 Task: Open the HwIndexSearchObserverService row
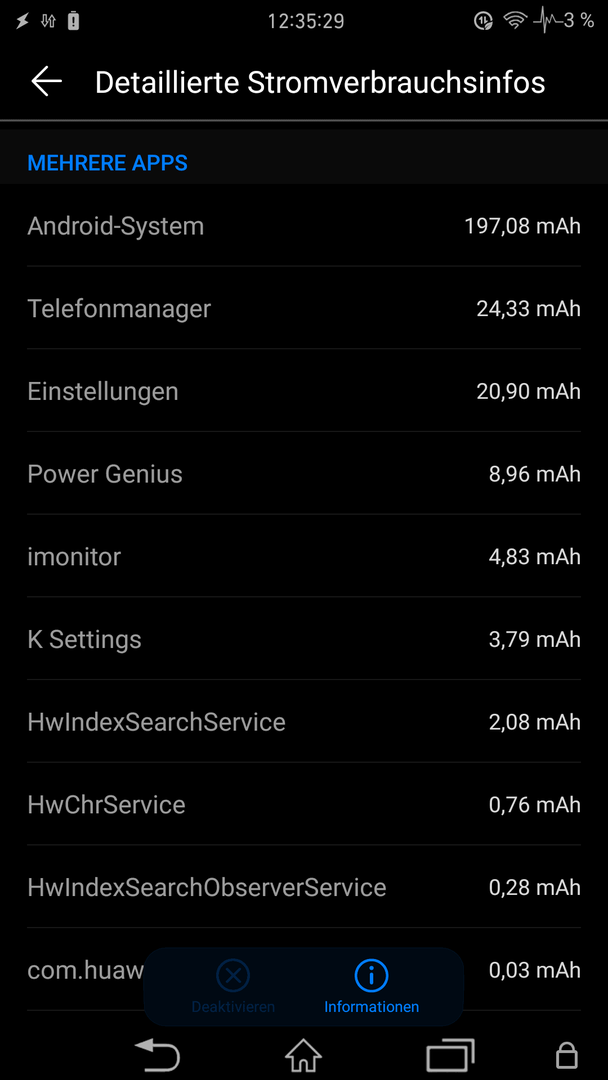(x=304, y=887)
